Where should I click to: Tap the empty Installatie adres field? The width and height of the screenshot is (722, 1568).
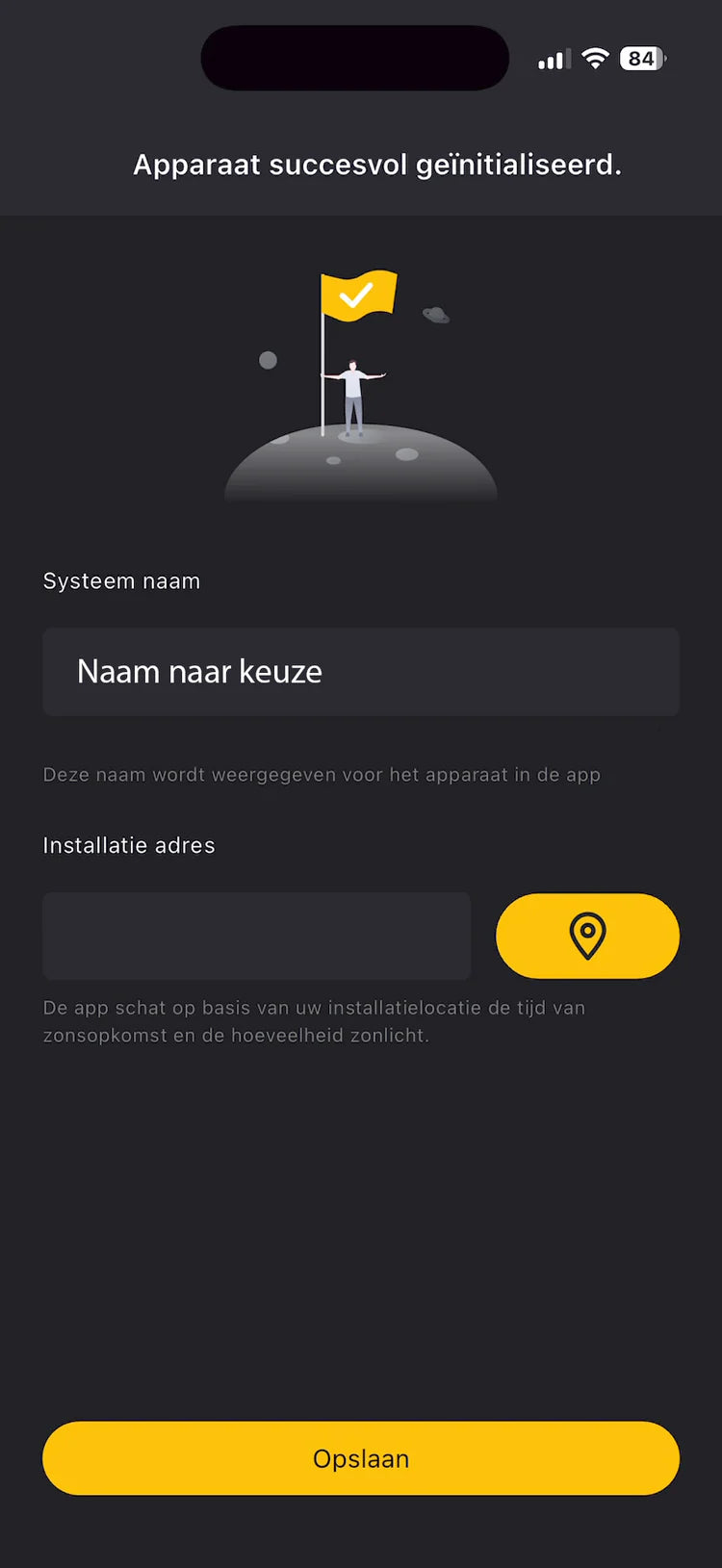point(256,936)
